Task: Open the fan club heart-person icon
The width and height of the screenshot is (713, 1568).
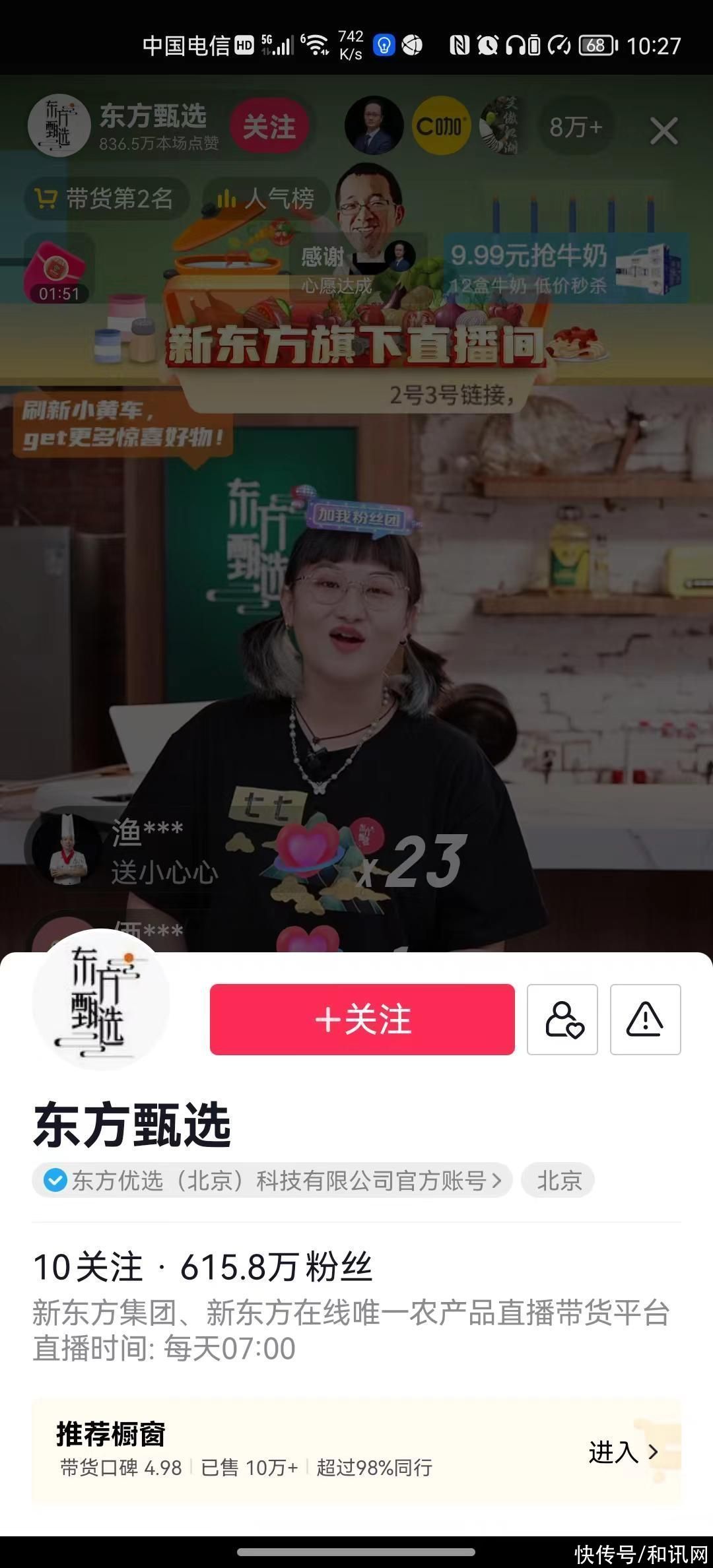Action: [562, 1019]
